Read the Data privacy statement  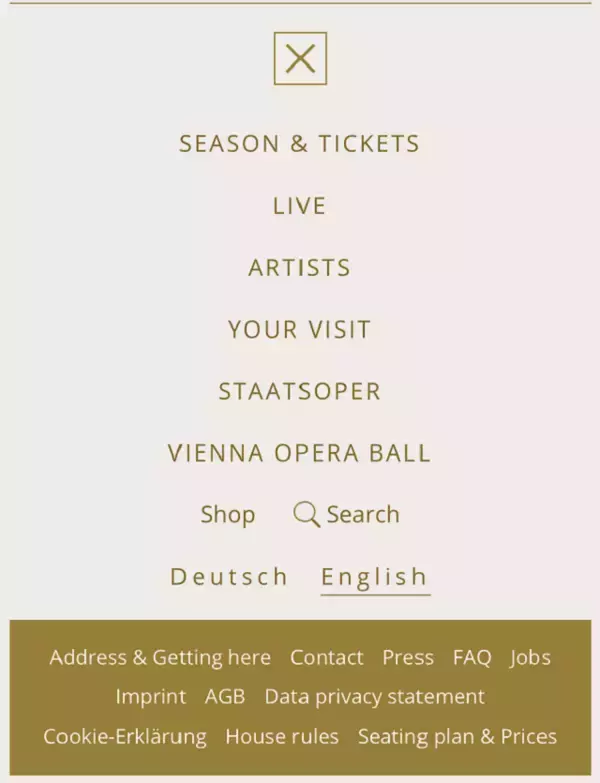(374, 697)
